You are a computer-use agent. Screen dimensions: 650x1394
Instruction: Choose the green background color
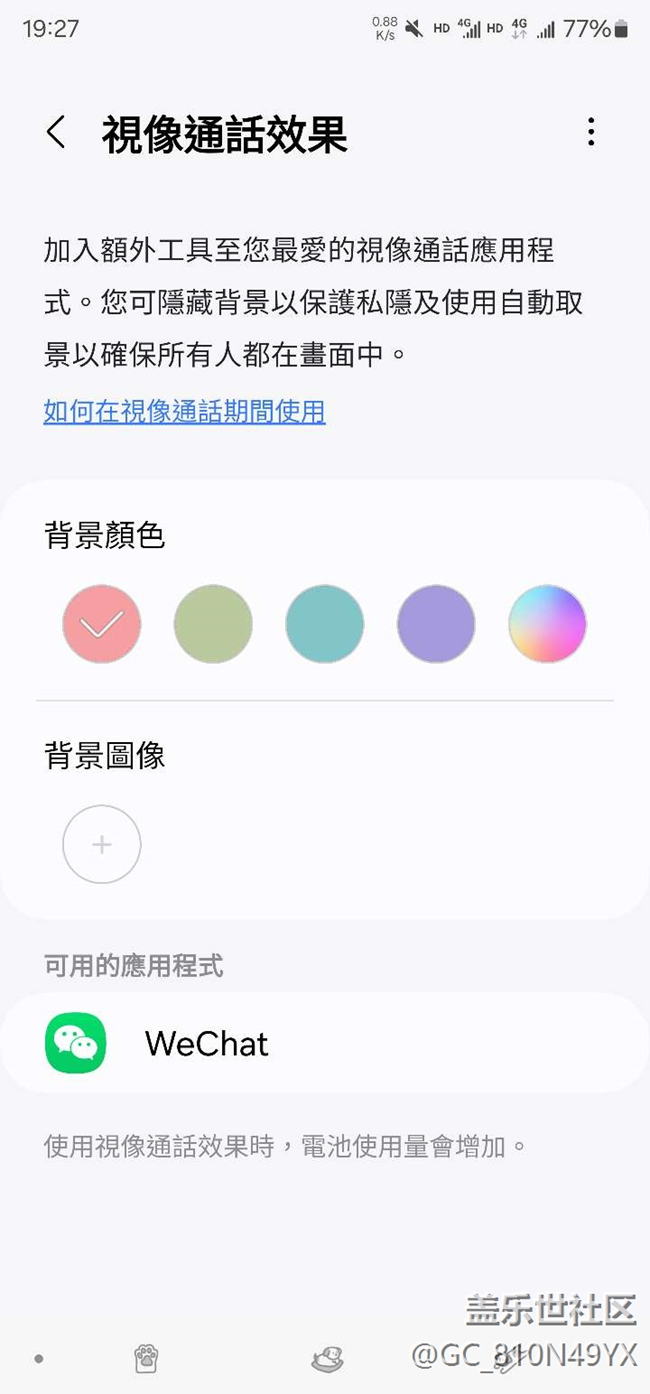pyautogui.click(x=213, y=624)
